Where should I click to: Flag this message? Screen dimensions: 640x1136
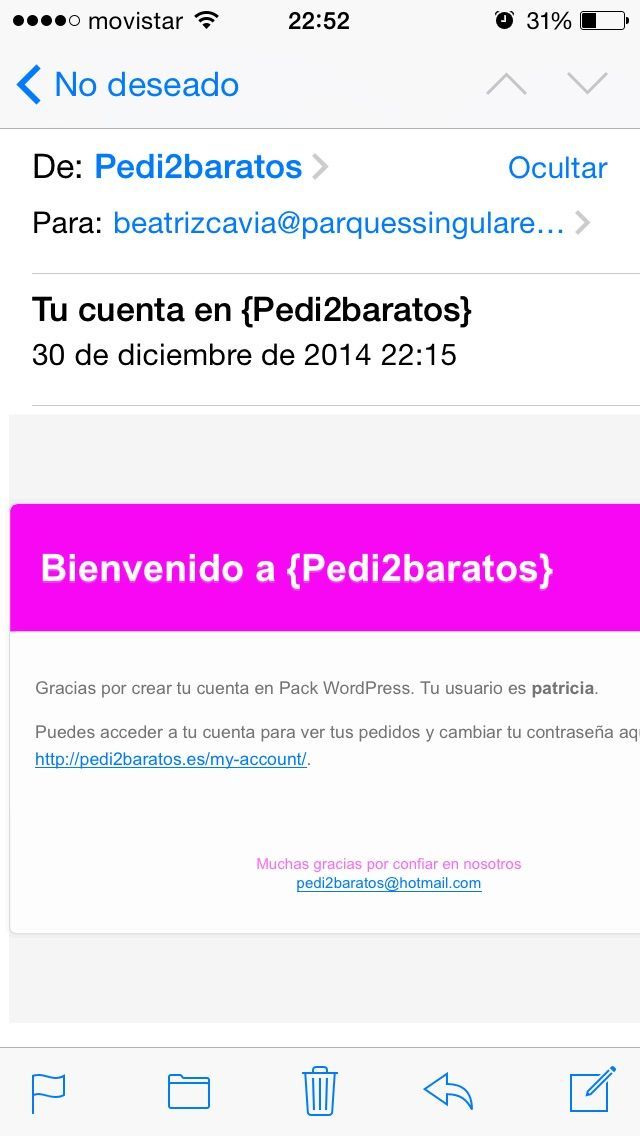(x=49, y=1092)
